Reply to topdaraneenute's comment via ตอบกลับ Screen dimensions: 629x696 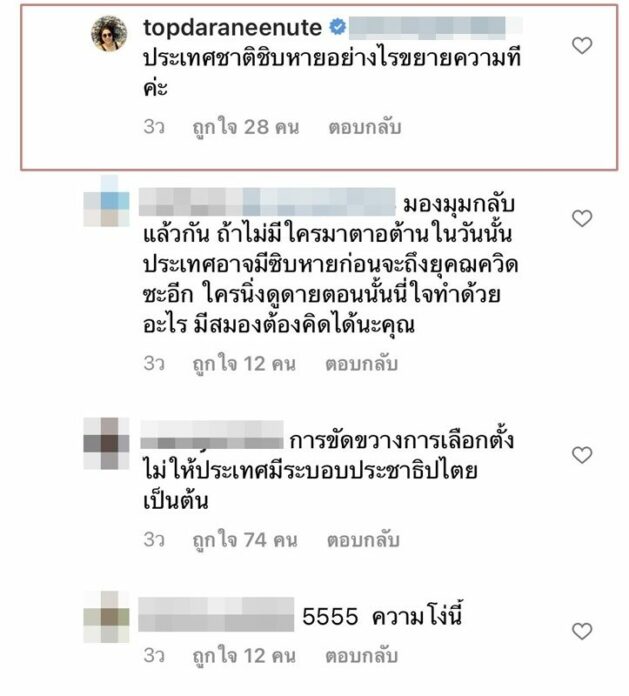(x=364, y=128)
